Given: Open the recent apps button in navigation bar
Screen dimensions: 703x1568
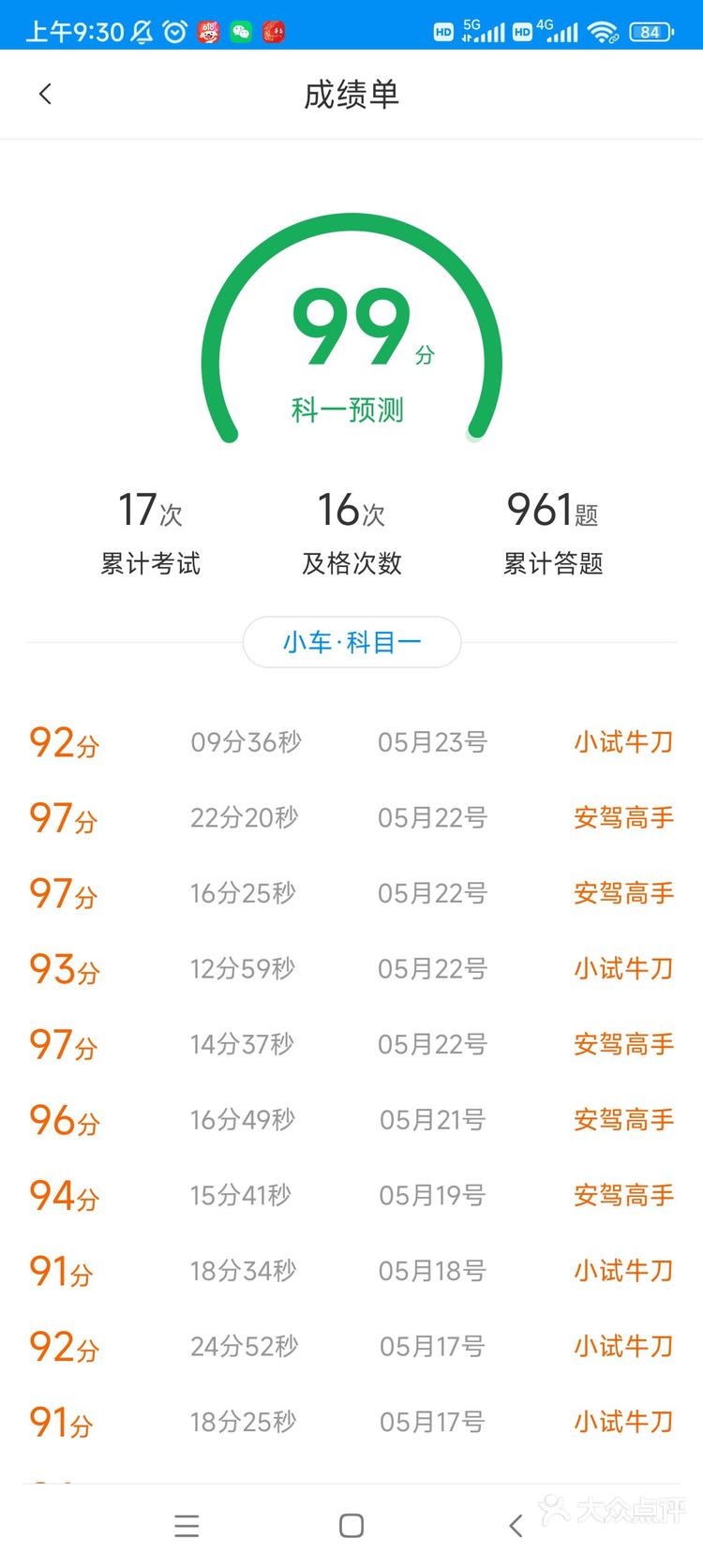Looking at the screenshot, I should [187, 1526].
